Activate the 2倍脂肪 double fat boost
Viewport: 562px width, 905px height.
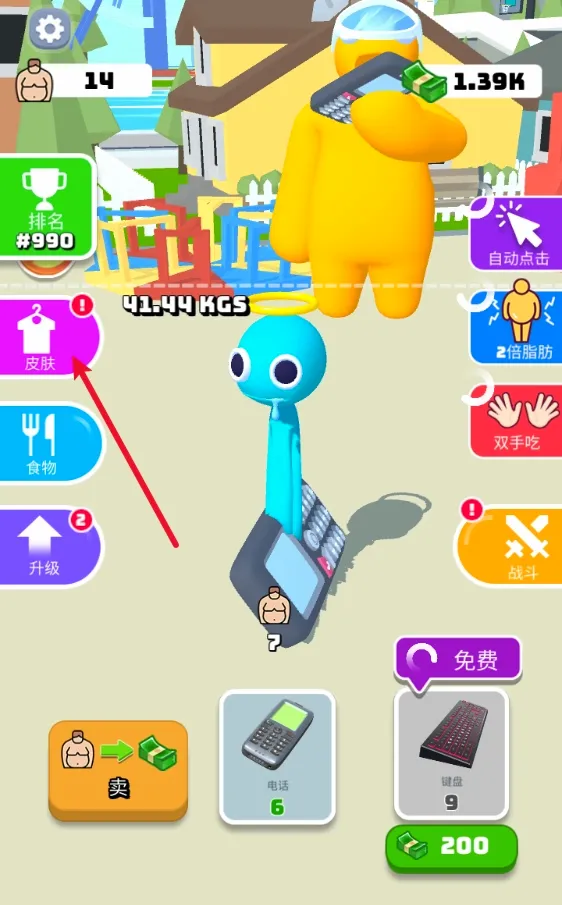point(517,327)
